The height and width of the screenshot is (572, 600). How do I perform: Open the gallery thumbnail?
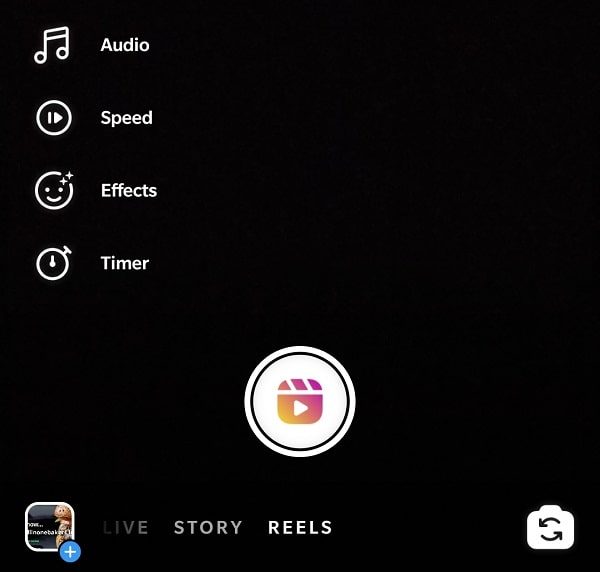pos(50,528)
